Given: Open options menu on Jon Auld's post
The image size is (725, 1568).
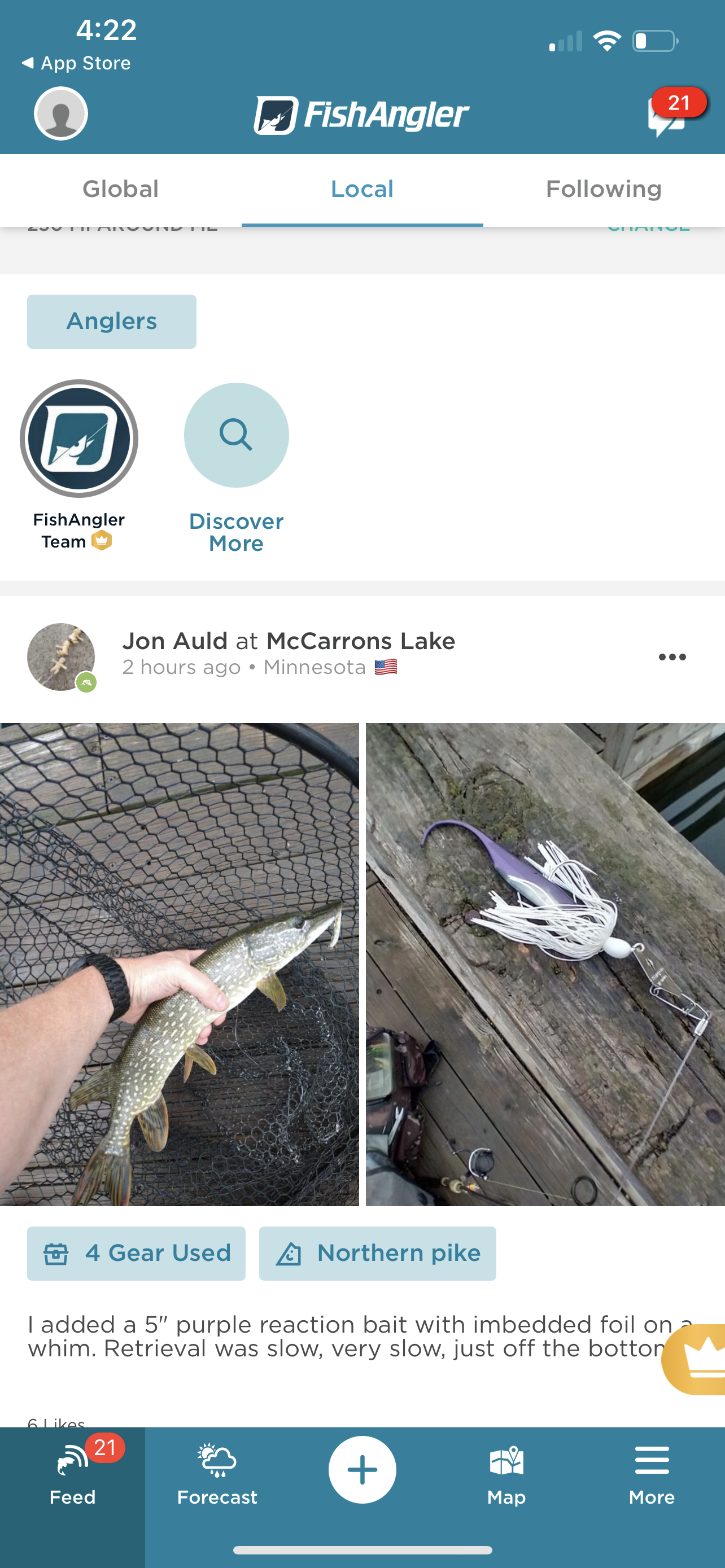Looking at the screenshot, I should [x=672, y=657].
